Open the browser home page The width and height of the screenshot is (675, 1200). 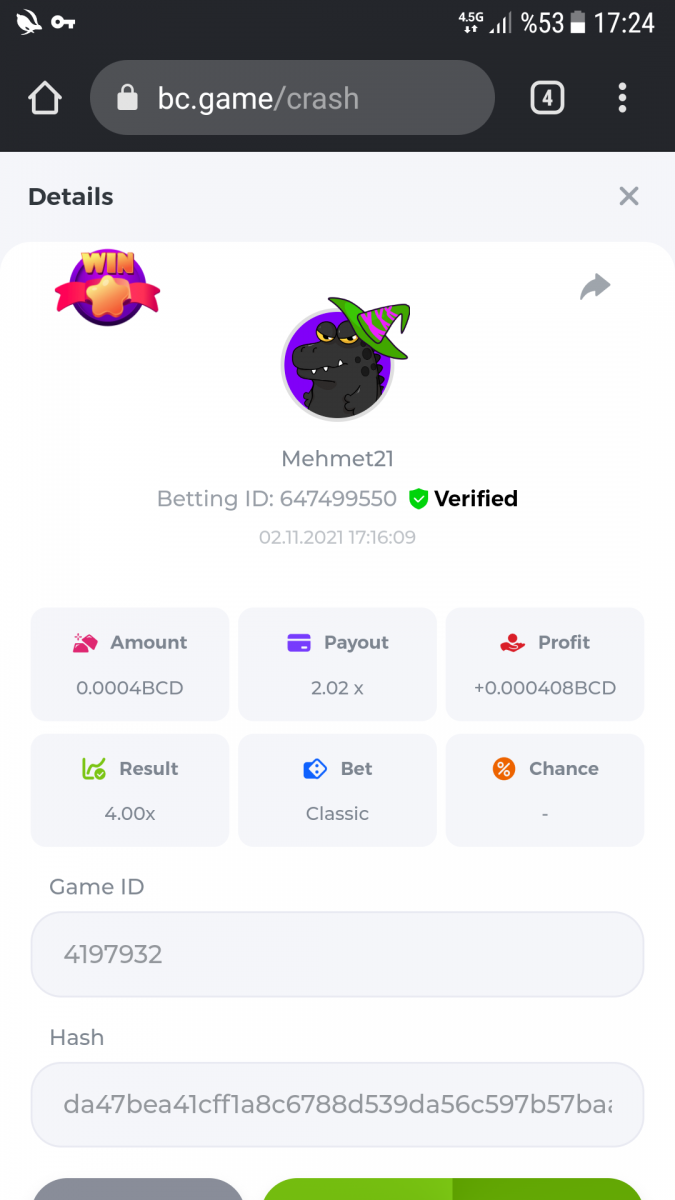(x=45, y=98)
